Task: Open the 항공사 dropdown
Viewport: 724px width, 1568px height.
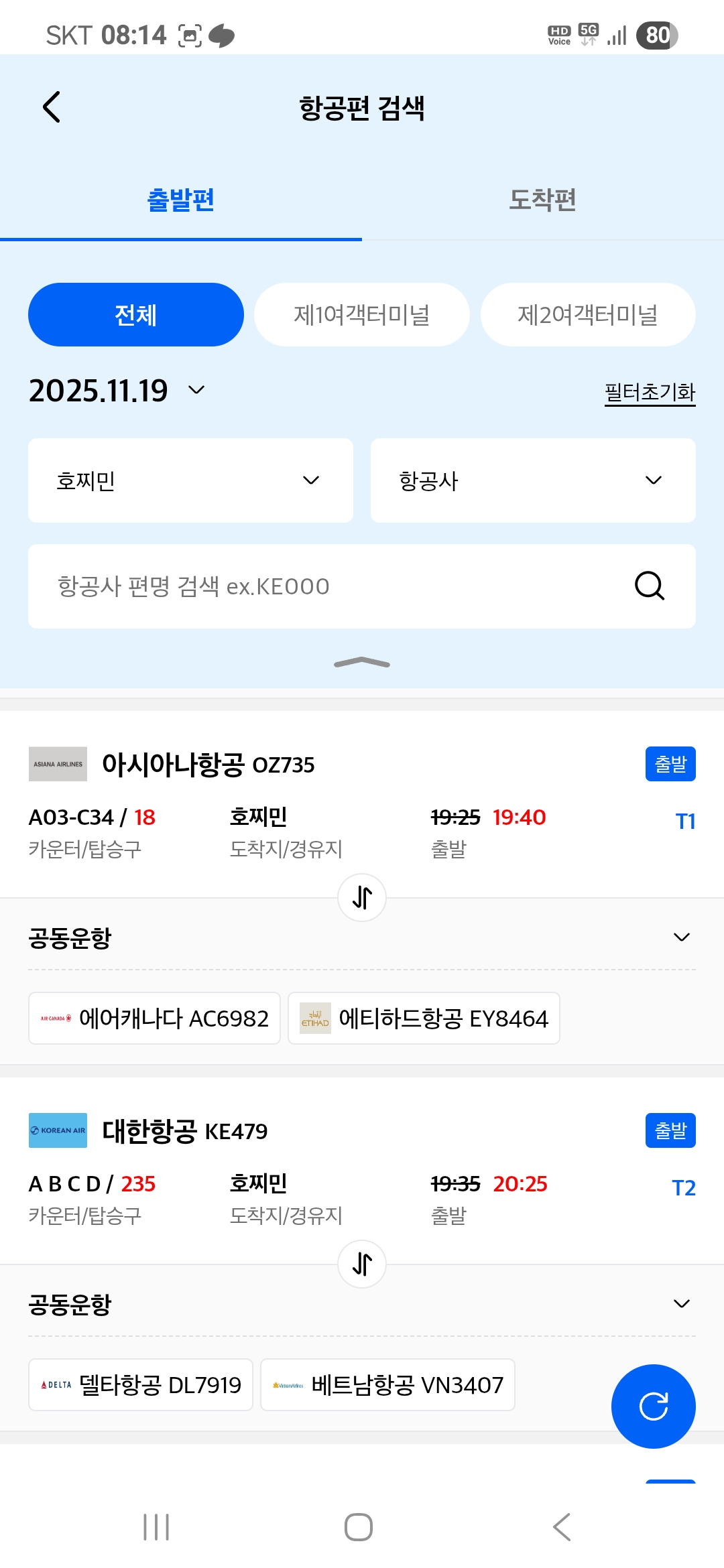Action: (x=533, y=480)
